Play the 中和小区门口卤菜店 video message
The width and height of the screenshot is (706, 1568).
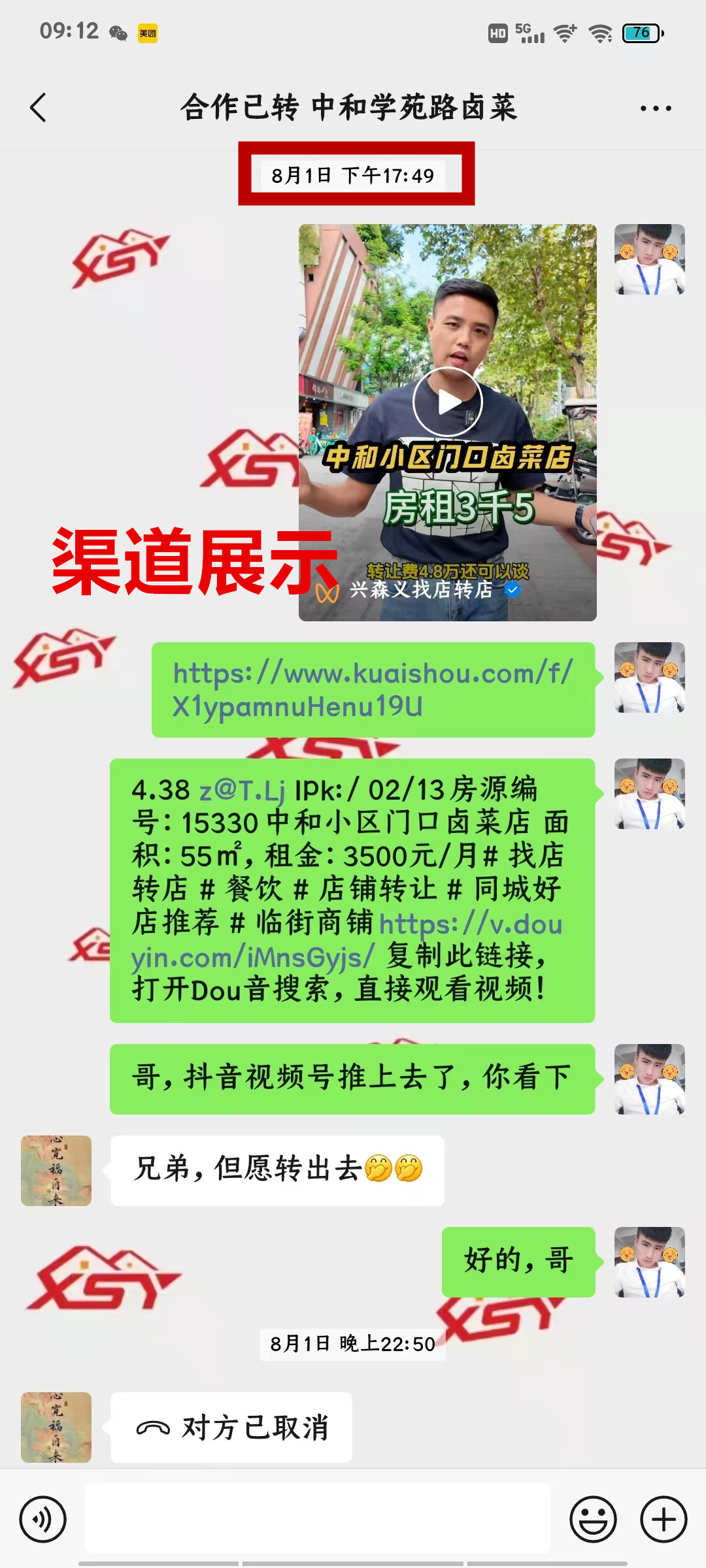(448, 402)
